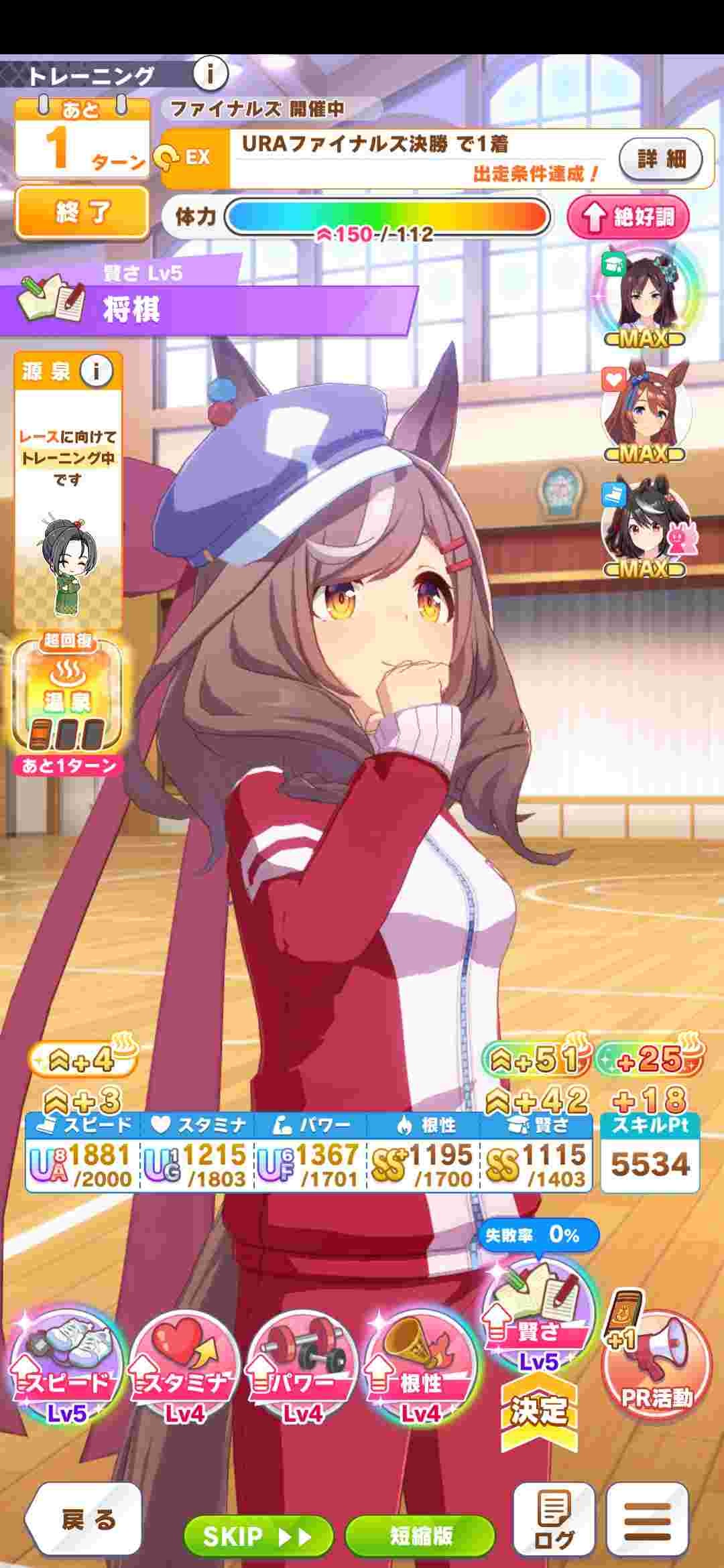Choose 根性 Lv4 training
Viewport: 724px width, 1568px height.
pos(420,1368)
